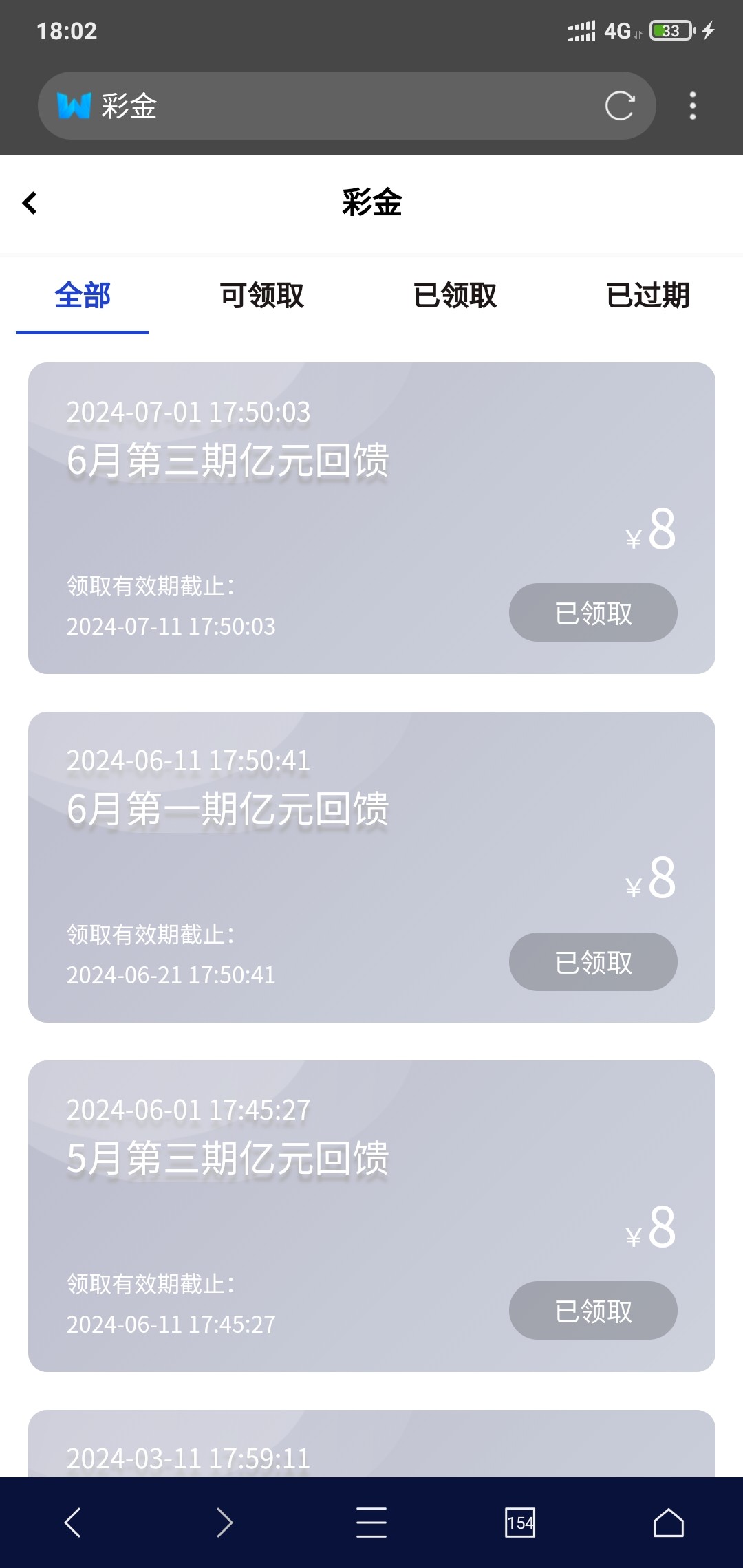Go forward with the browser forward arrow

224,1522
